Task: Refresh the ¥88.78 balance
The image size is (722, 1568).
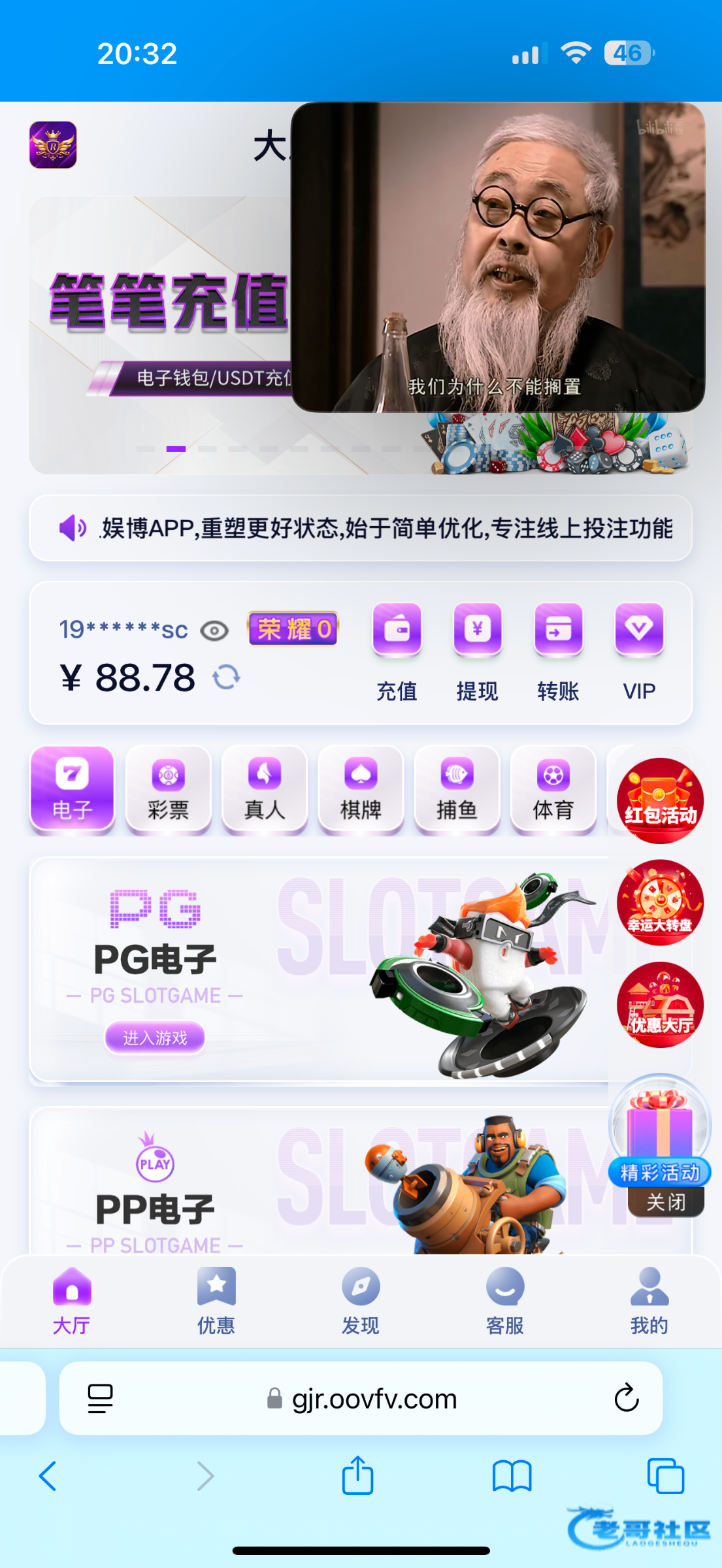Action: click(x=226, y=677)
